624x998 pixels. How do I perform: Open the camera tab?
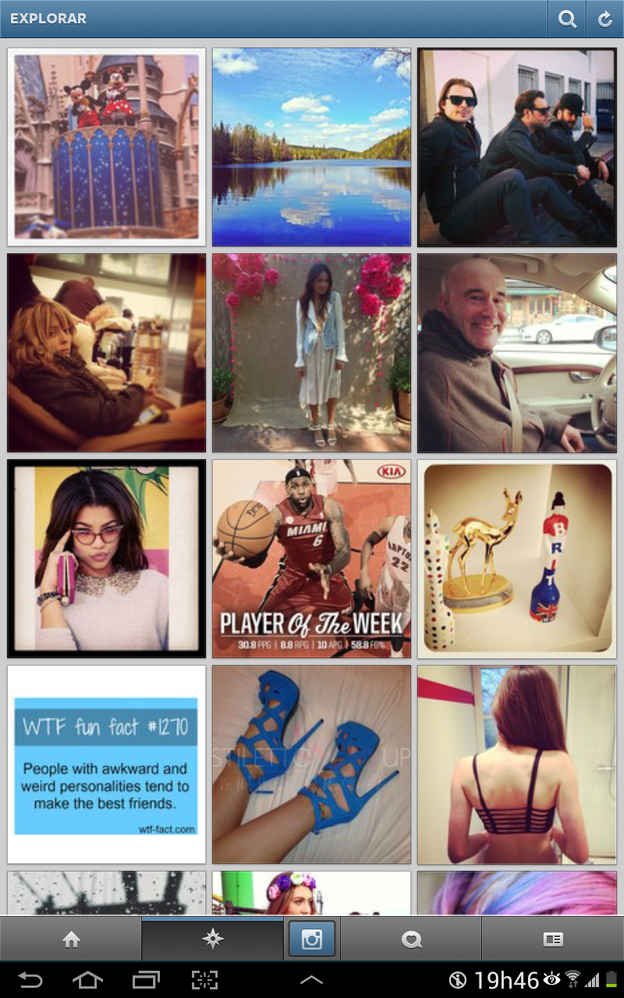(311, 939)
